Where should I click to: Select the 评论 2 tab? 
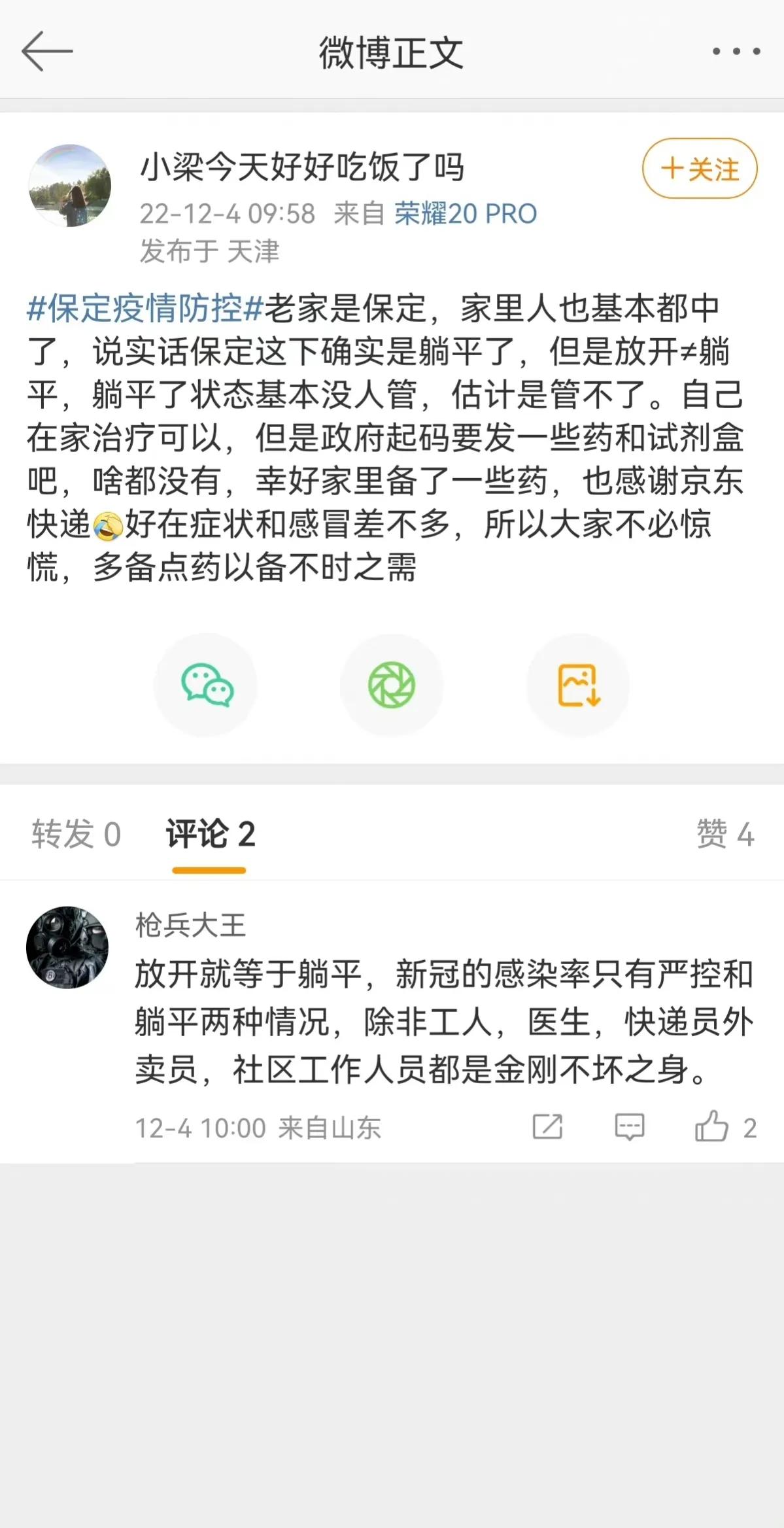tap(209, 834)
